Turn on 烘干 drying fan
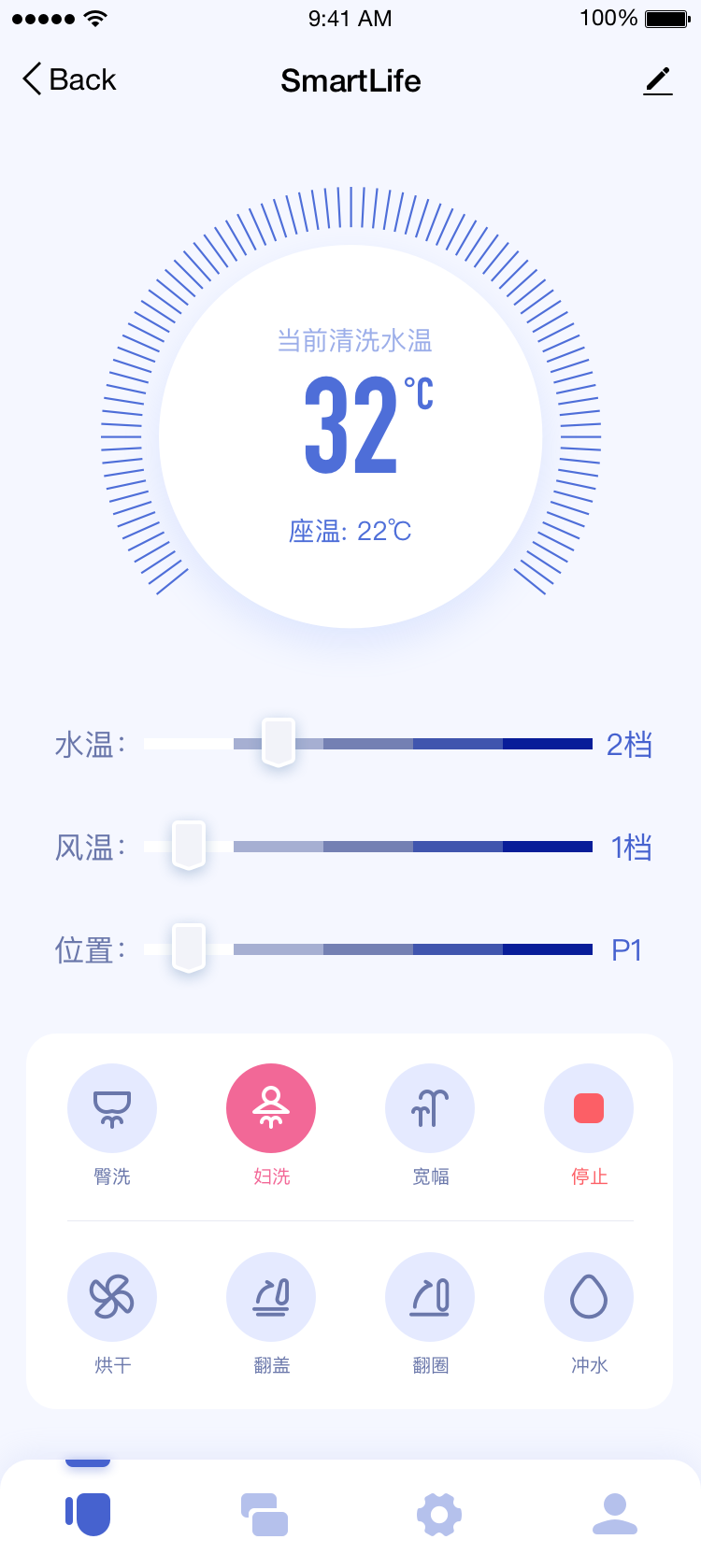The height and width of the screenshot is (1568, 701). [x=112, y=1297]
